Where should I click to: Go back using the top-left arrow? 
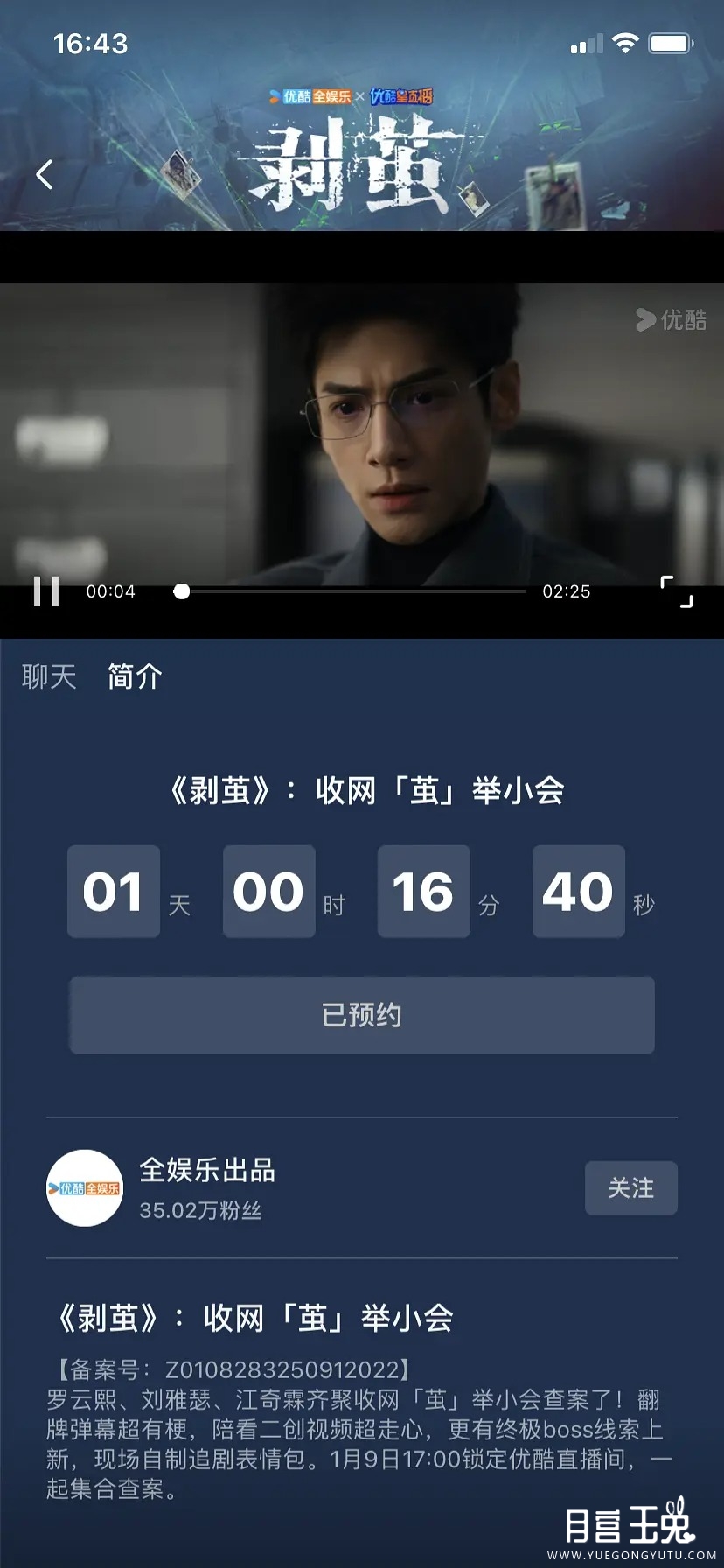[45, 175]
